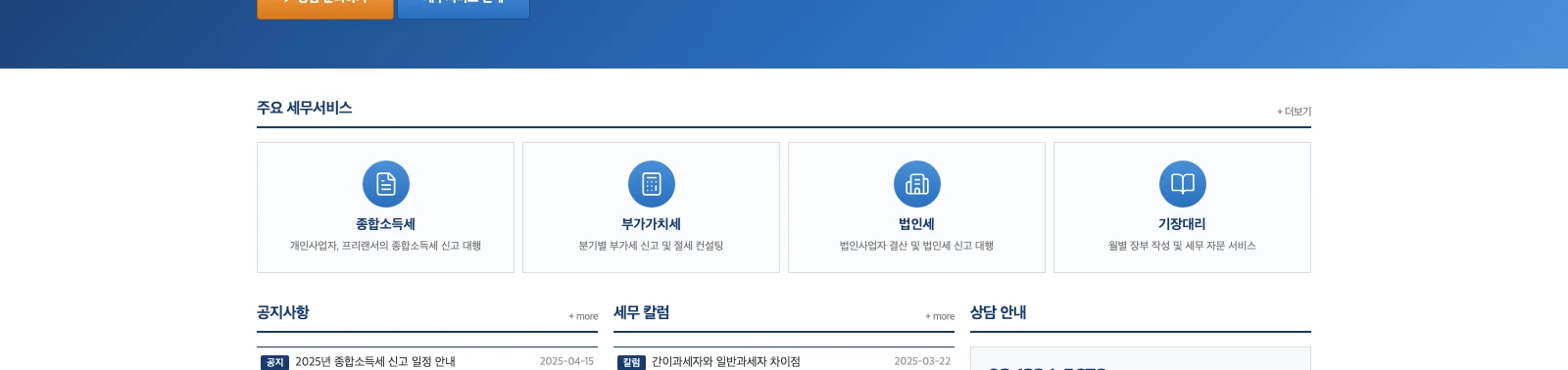Tap +more next to 세무 칼럼
This screenshot has width=1568, height=370.
coord(940,316)
